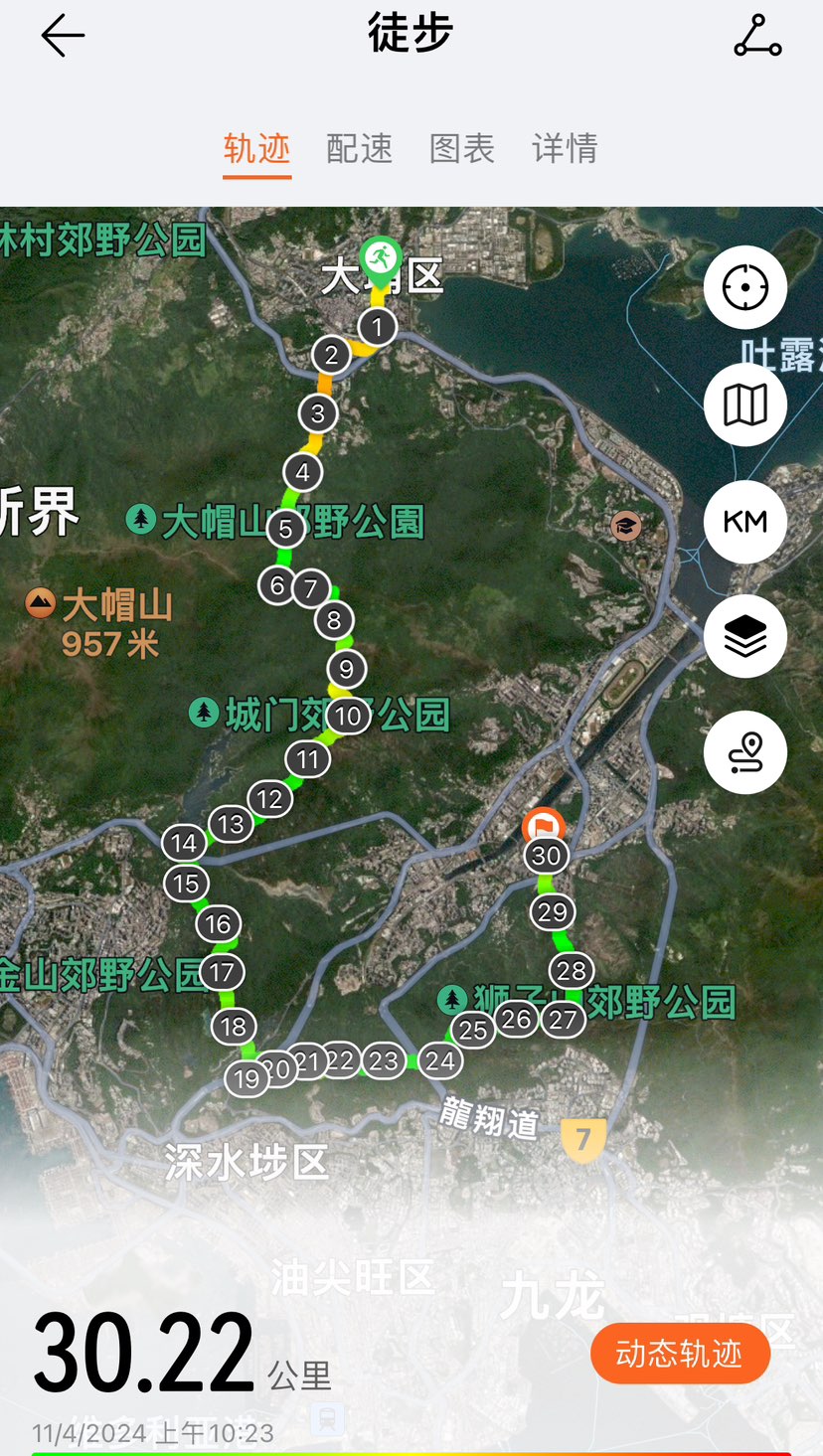The image size is (823, 1456).
Task: View the 详情 tab
Action: [x=565, y=149]
